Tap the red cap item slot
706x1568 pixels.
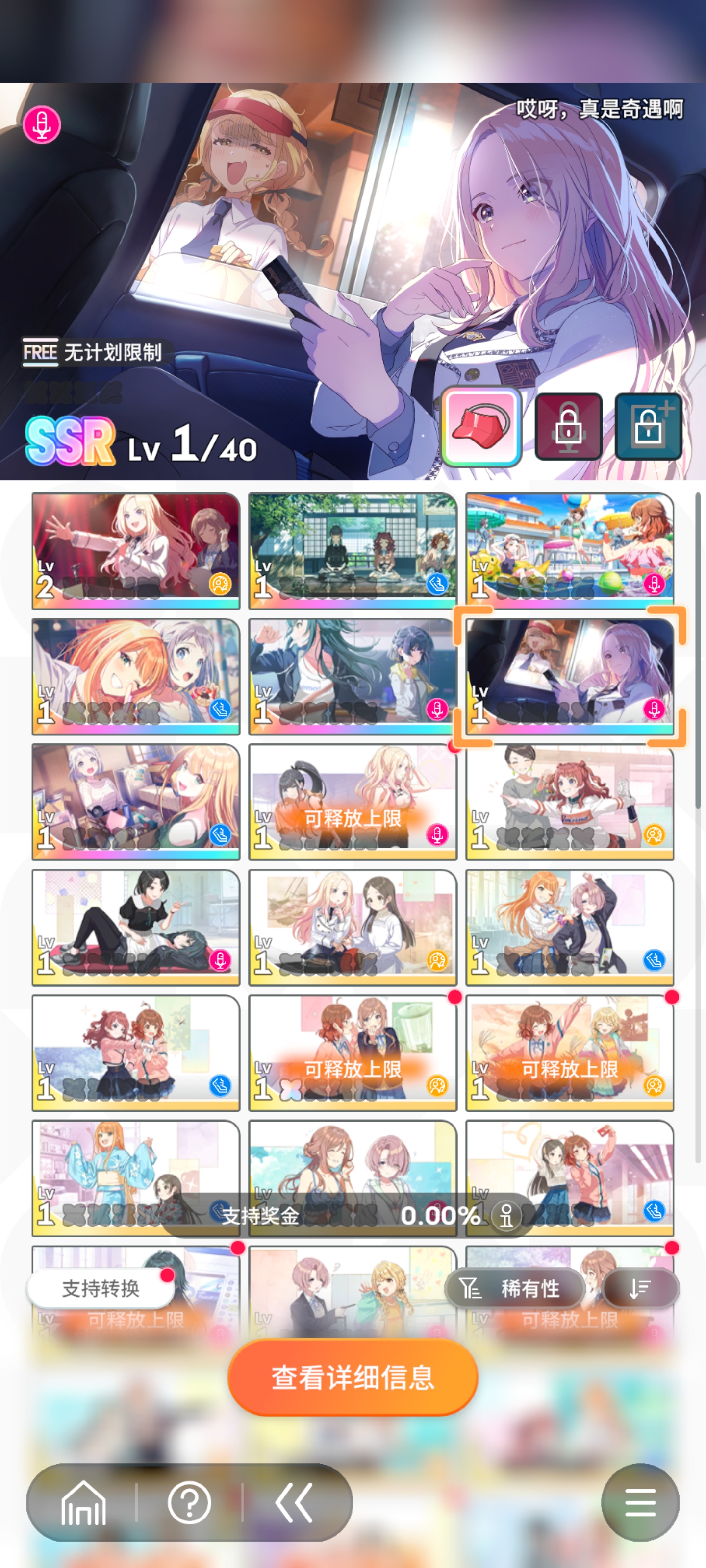pyautogui.click(x=480, y=426)
